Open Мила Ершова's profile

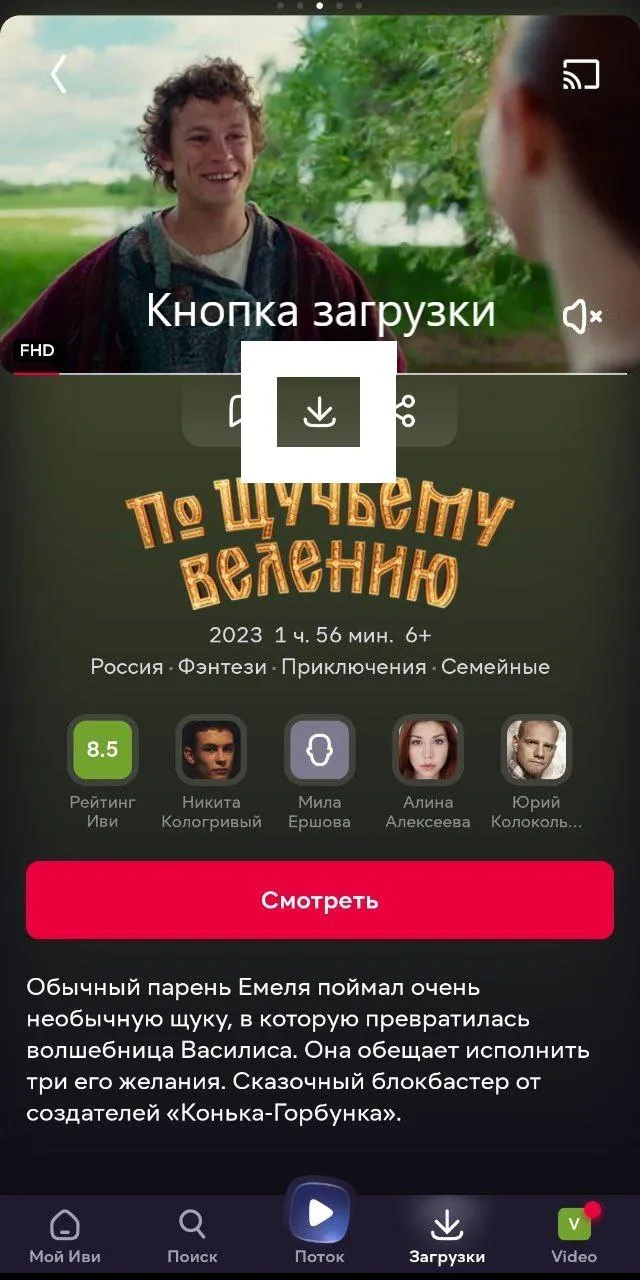320,772
